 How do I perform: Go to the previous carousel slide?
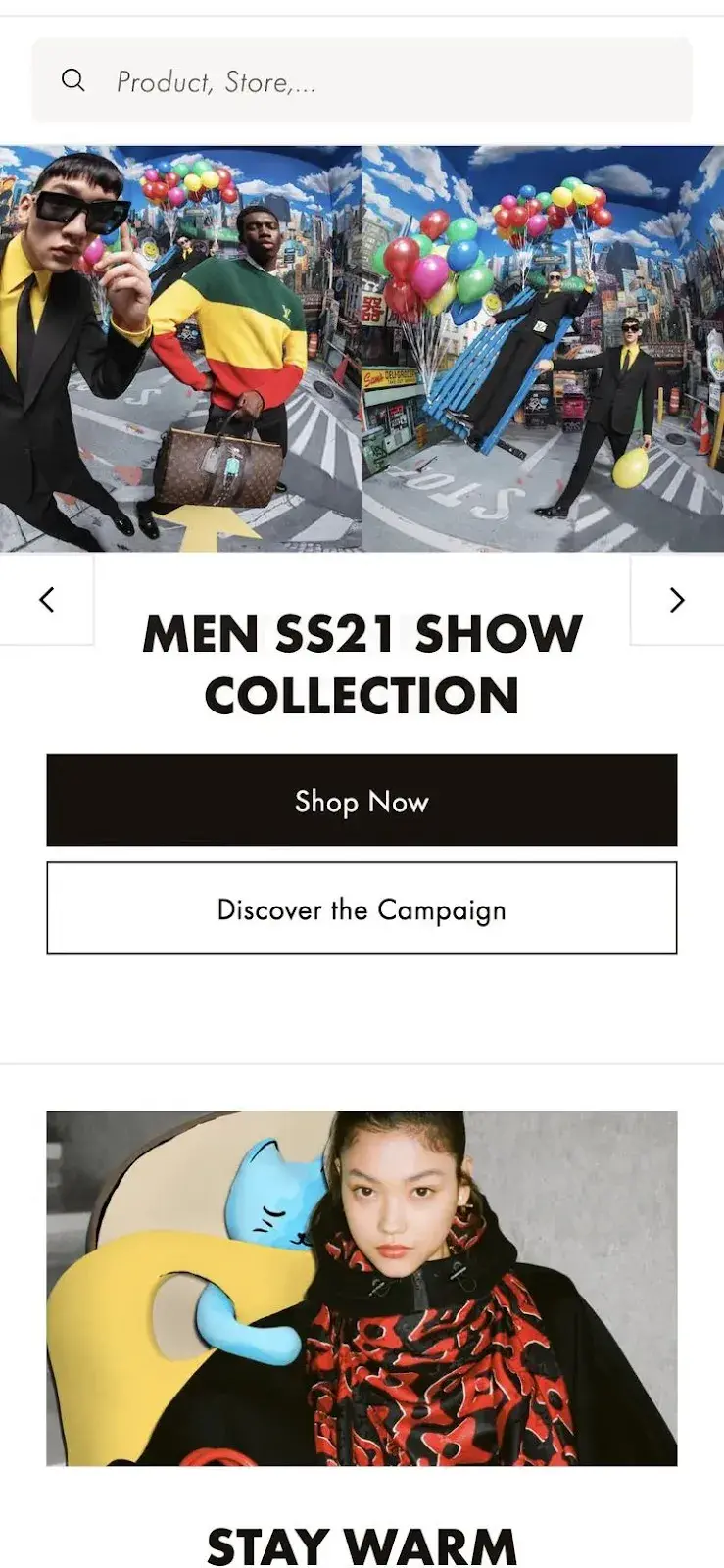pyautogui.click(x=46, y=600)
